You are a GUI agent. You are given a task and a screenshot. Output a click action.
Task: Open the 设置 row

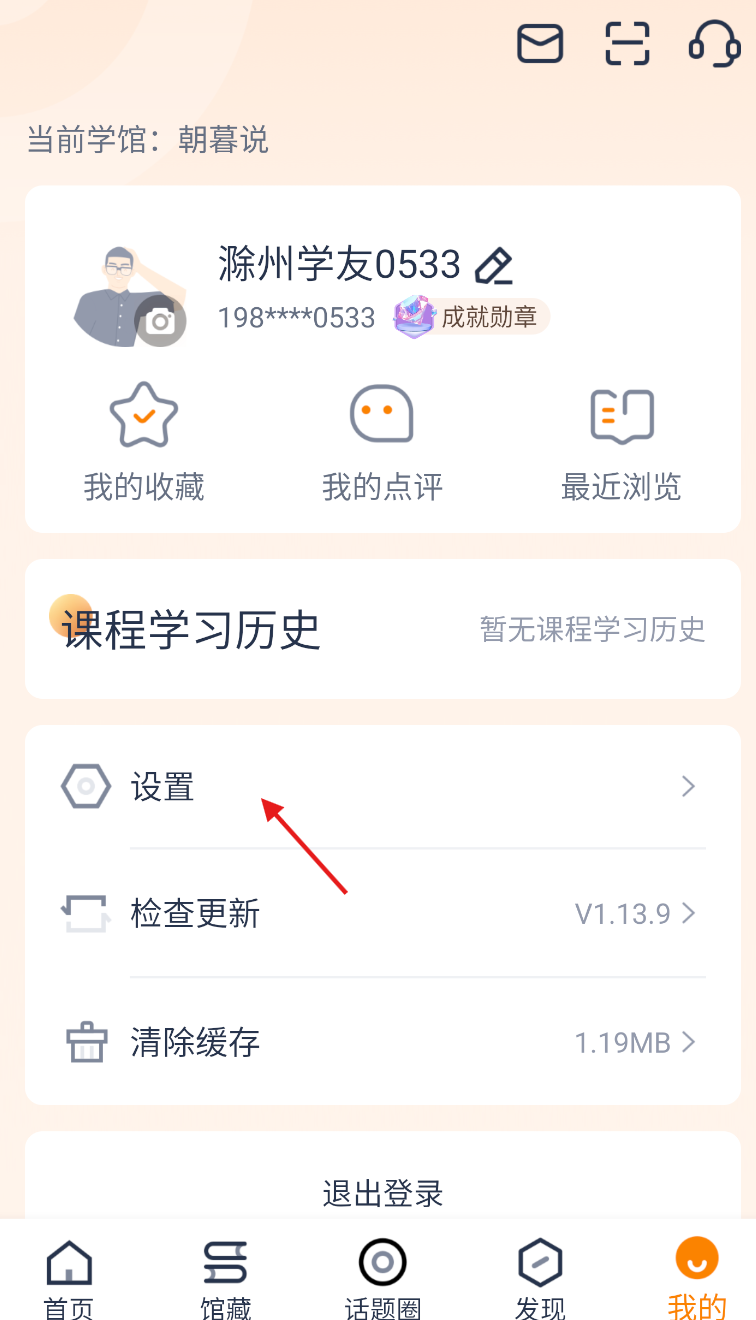[382, 787]
